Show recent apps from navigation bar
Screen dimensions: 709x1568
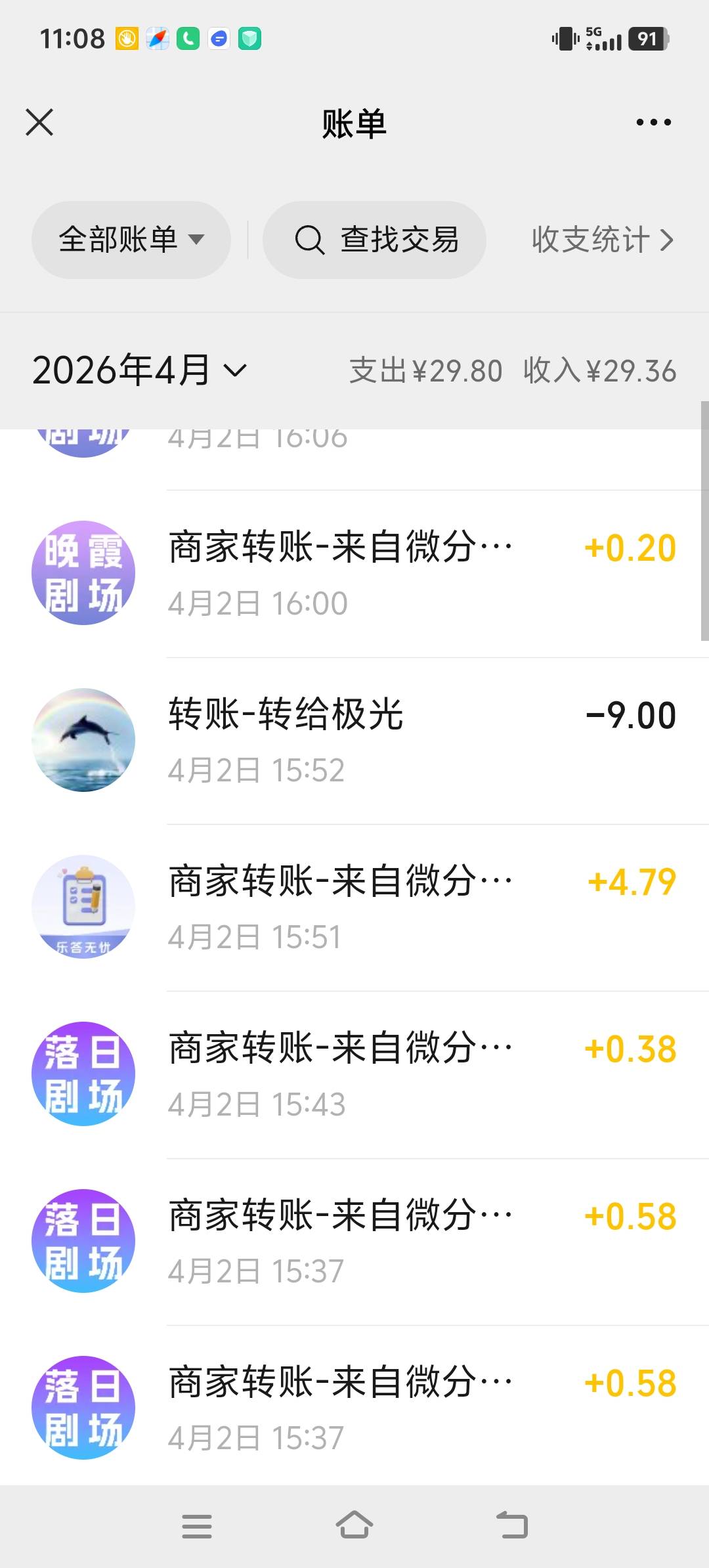click(x=197, y=1526)
